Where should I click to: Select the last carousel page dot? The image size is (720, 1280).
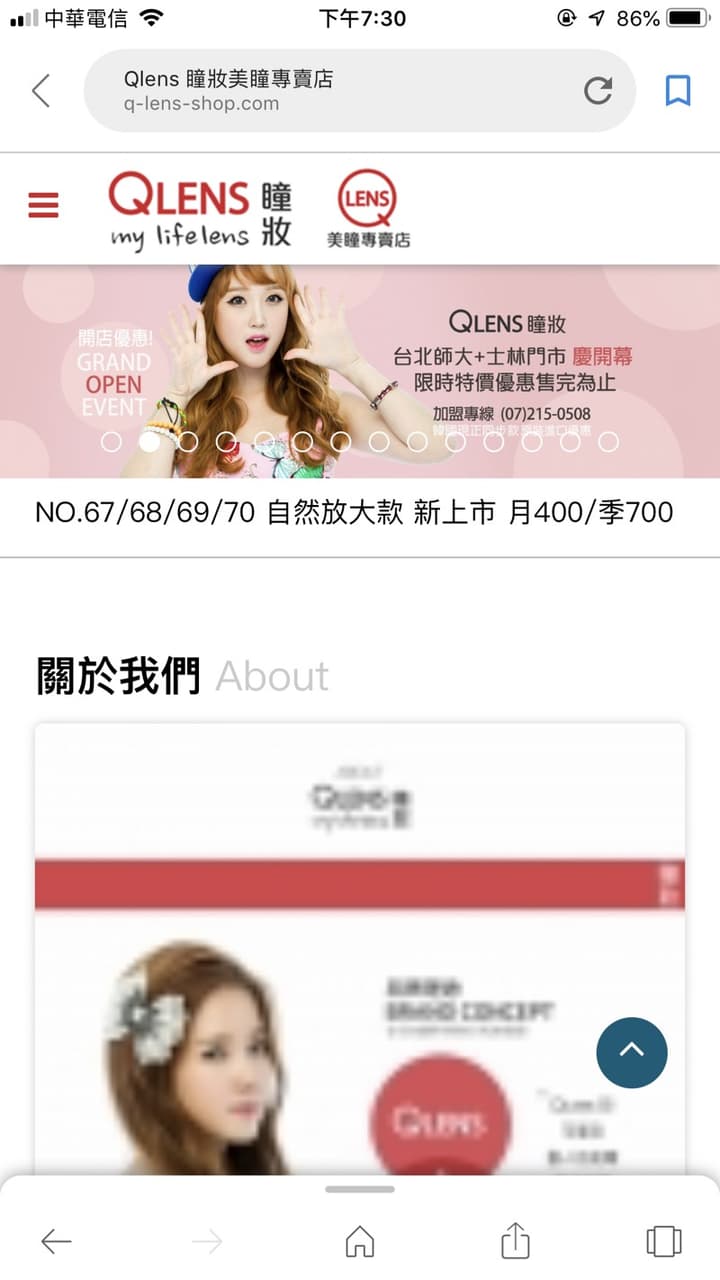[x=608, y=442]
